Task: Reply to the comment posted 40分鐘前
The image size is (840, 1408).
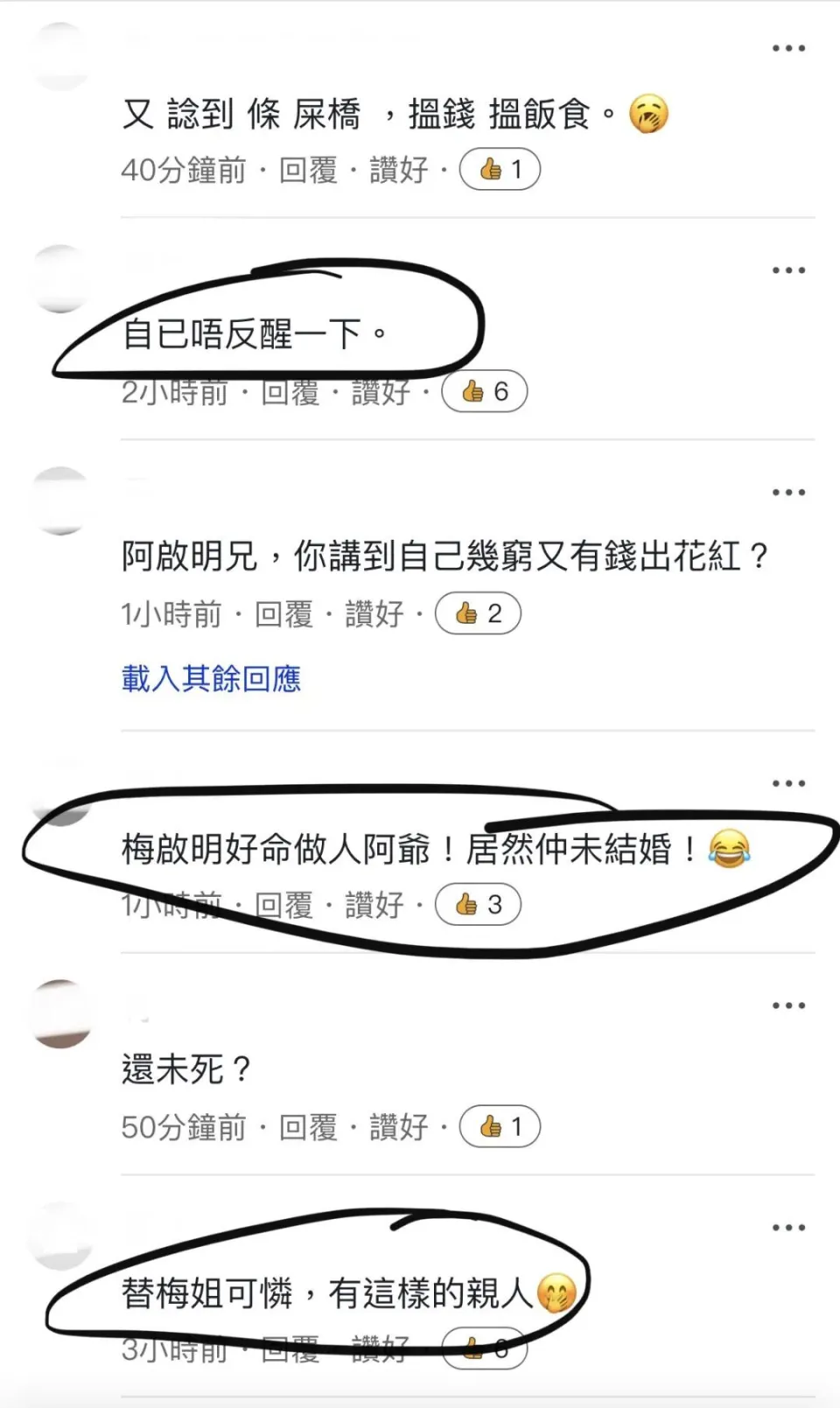Action: tap(308, 170)
